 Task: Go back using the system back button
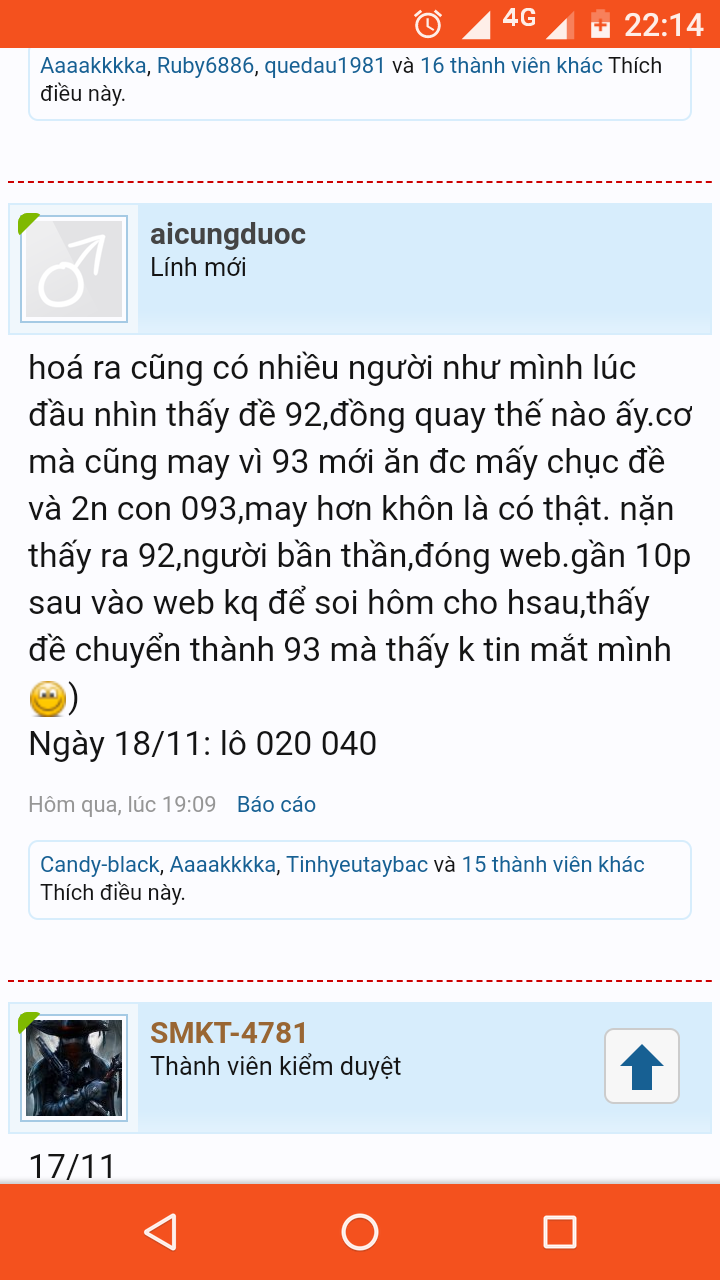point(160,1232)
